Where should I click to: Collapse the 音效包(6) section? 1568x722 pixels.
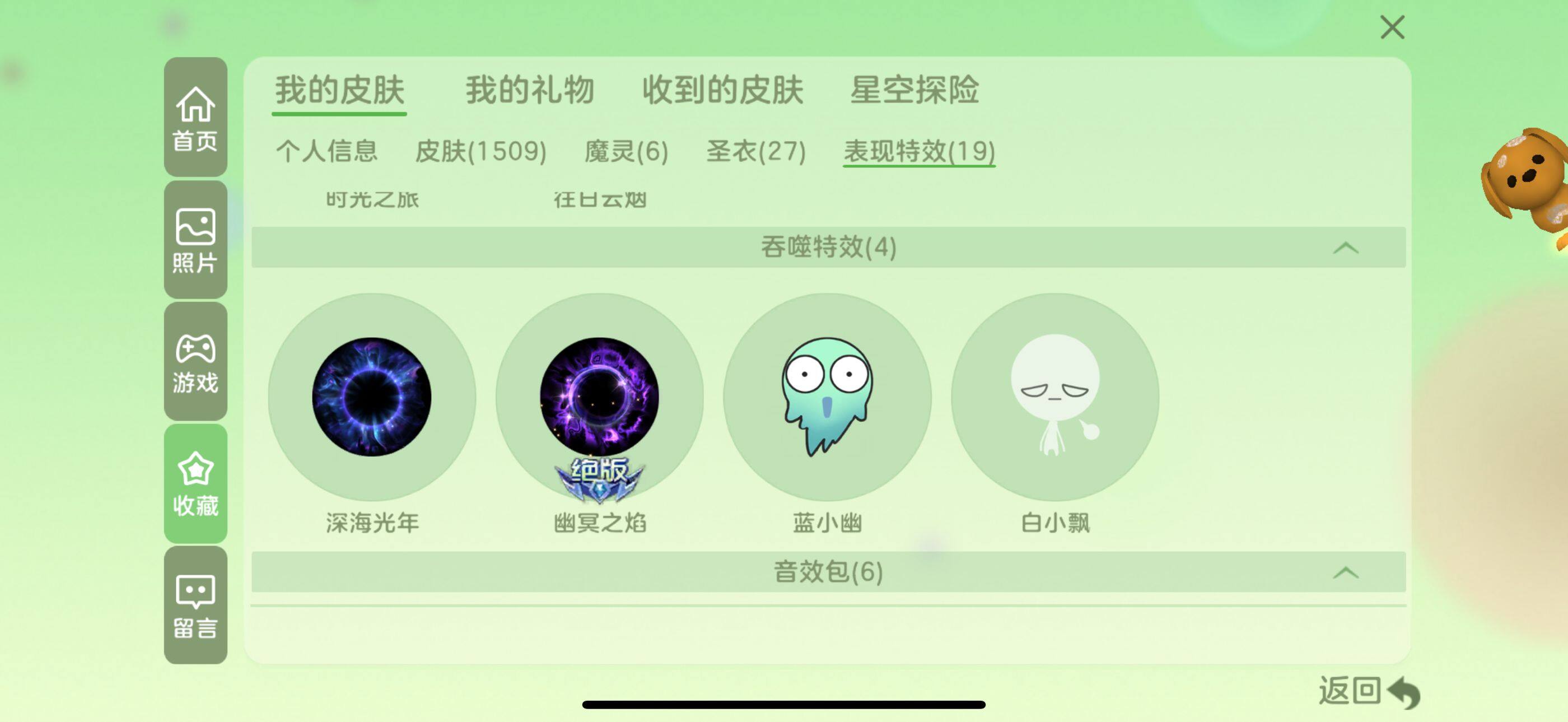pyautogui.click(x=1345, y=572)
